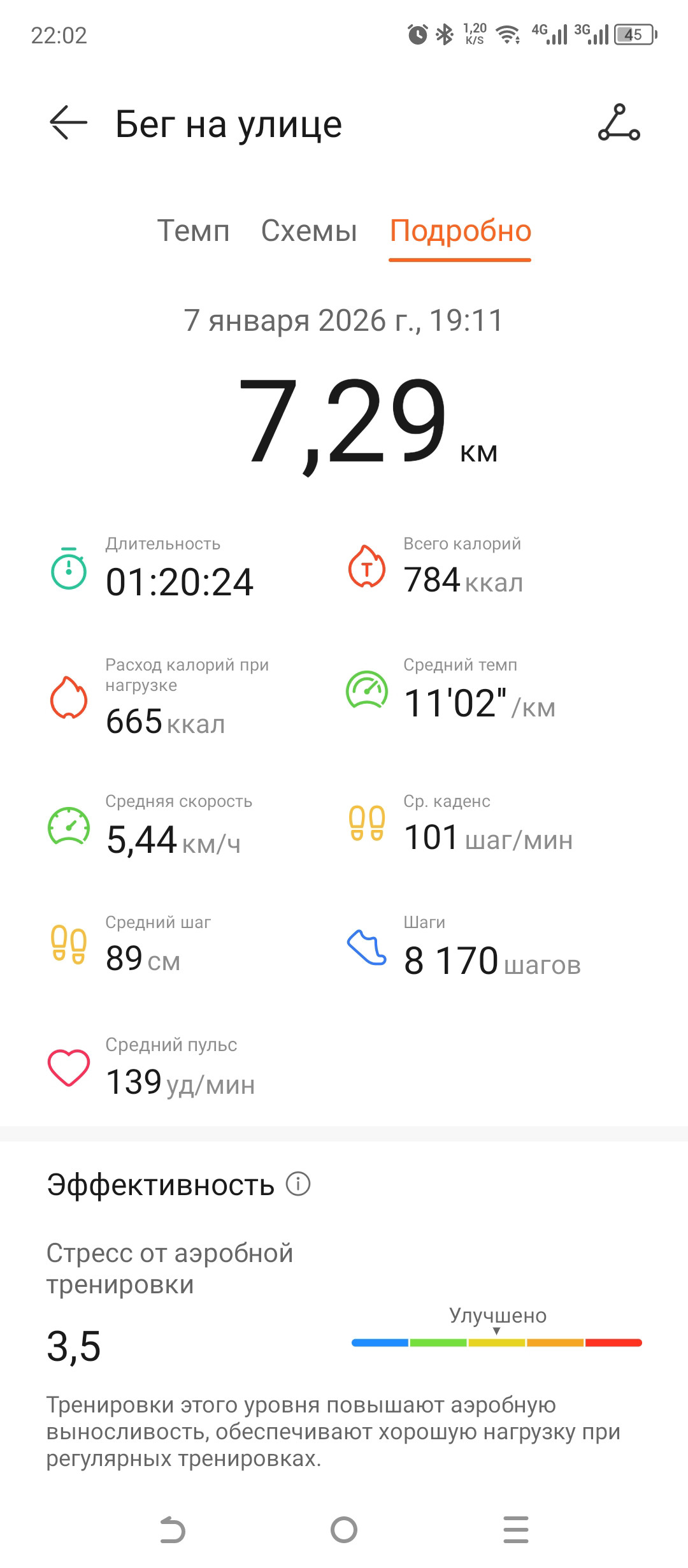
Task: Open the info icon next to Эффективность
Action: click(x=298, y=1184)
